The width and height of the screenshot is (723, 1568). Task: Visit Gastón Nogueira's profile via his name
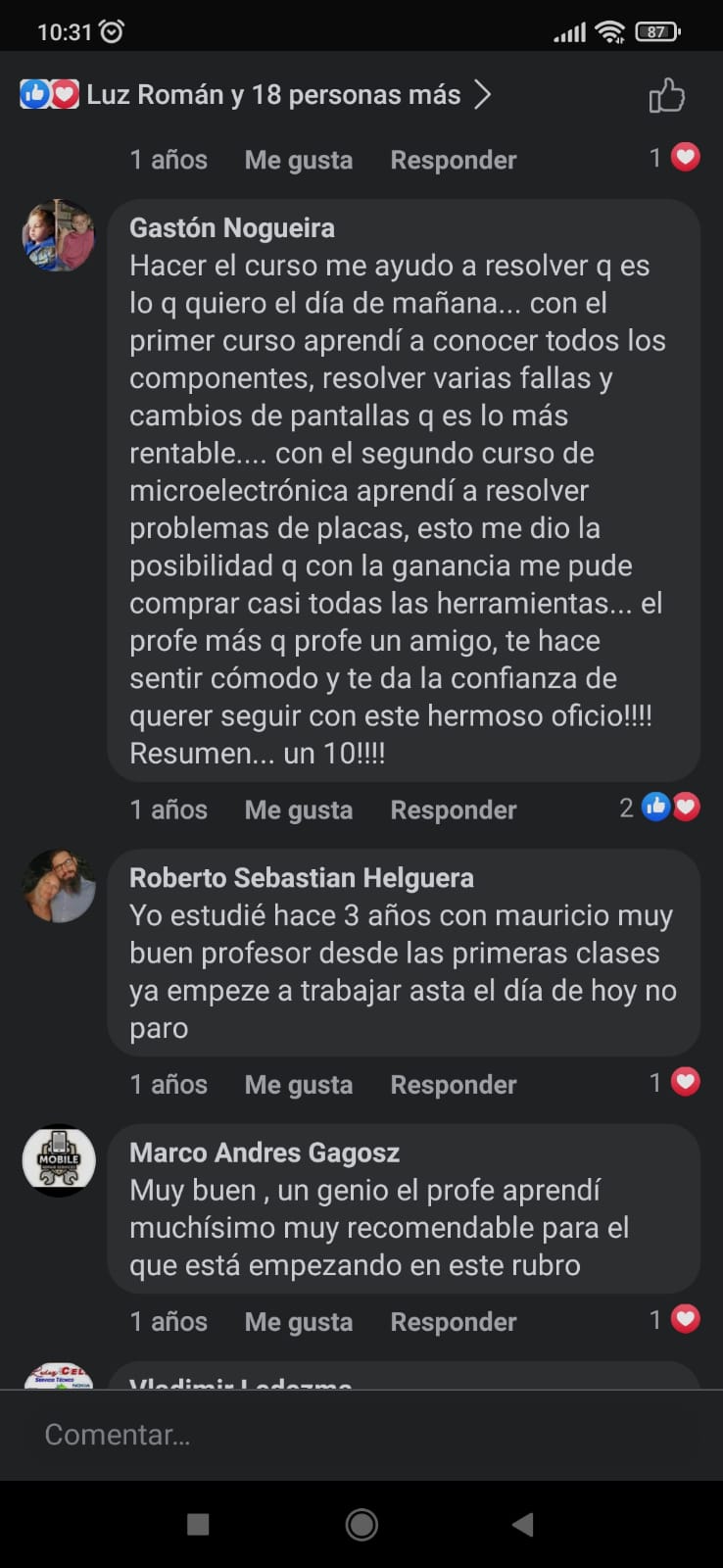232,227
